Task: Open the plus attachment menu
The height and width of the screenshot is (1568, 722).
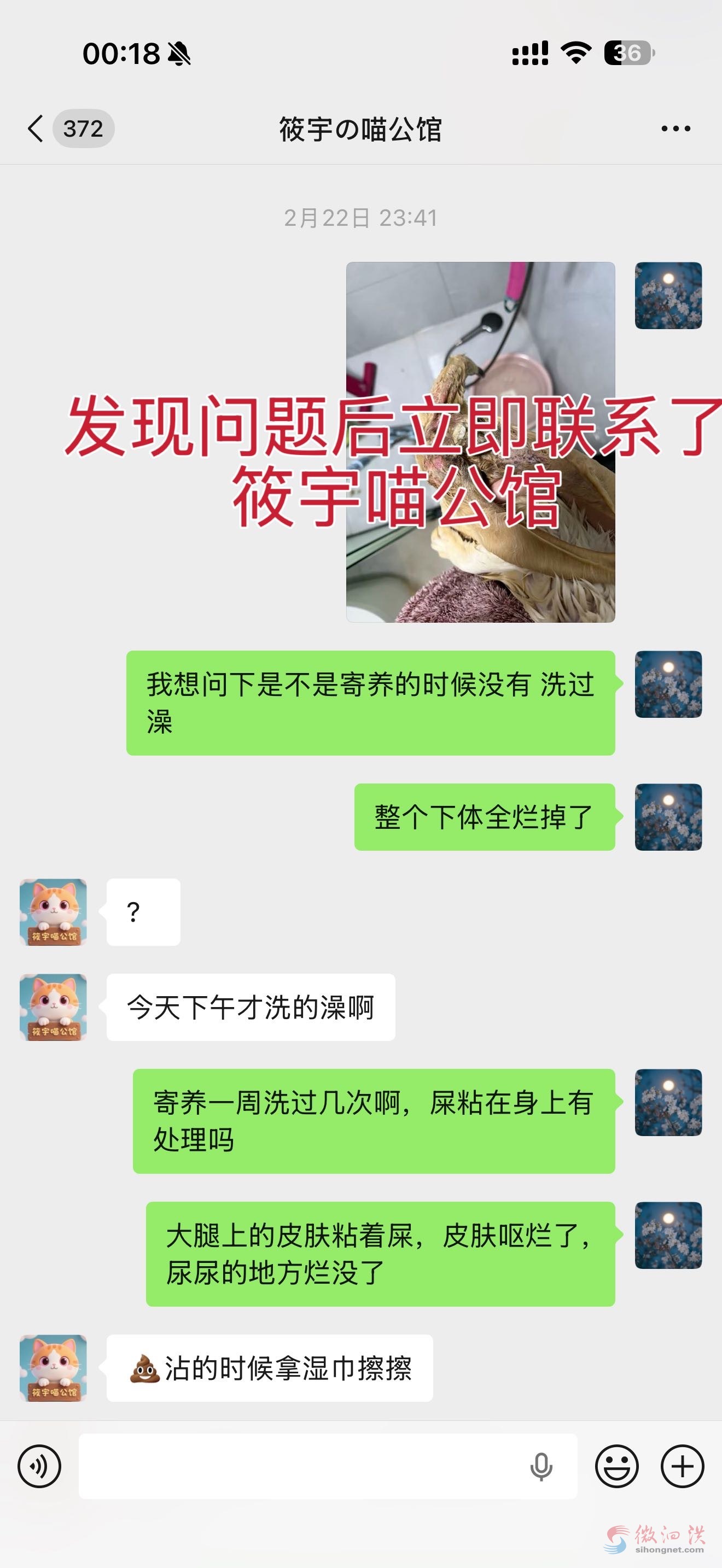Action: (x=683, y=1466)
